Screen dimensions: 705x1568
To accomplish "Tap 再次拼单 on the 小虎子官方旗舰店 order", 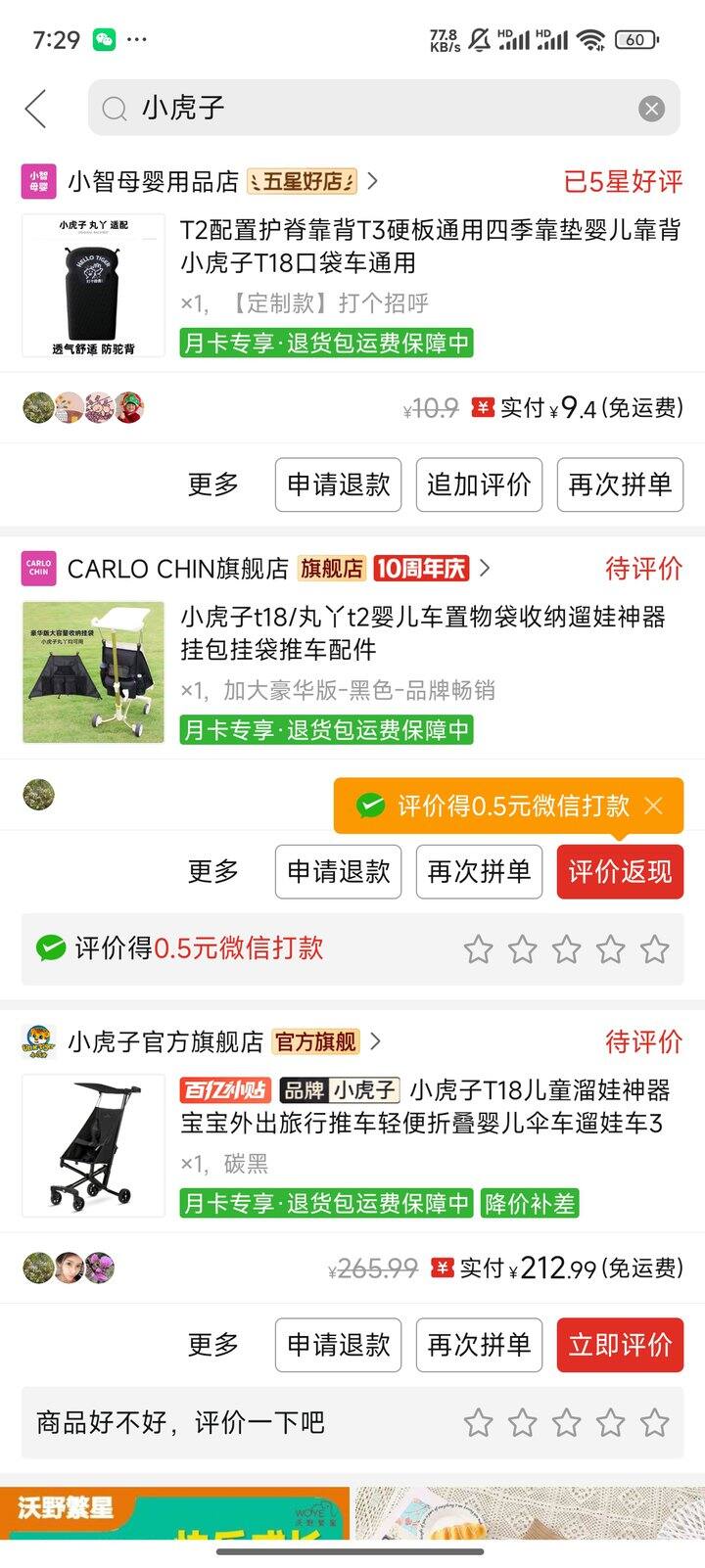I will pos(479,1345).
